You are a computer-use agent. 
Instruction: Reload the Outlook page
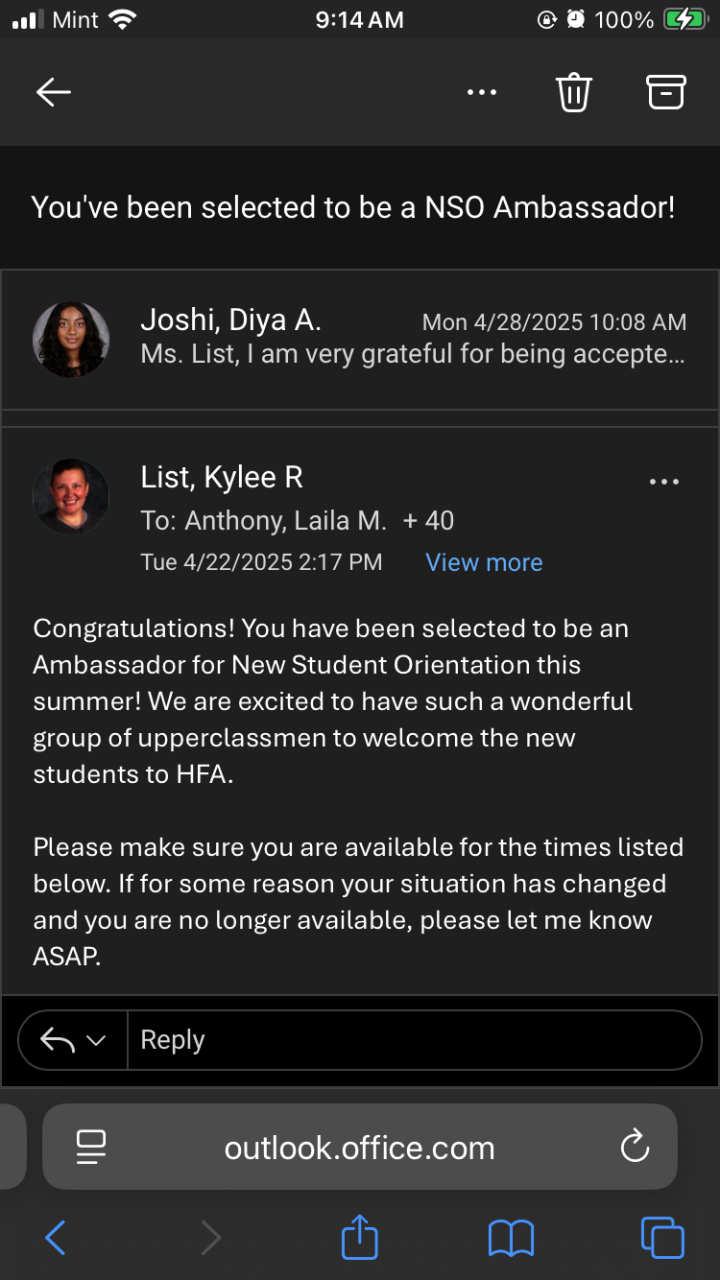pos(635,1147)
